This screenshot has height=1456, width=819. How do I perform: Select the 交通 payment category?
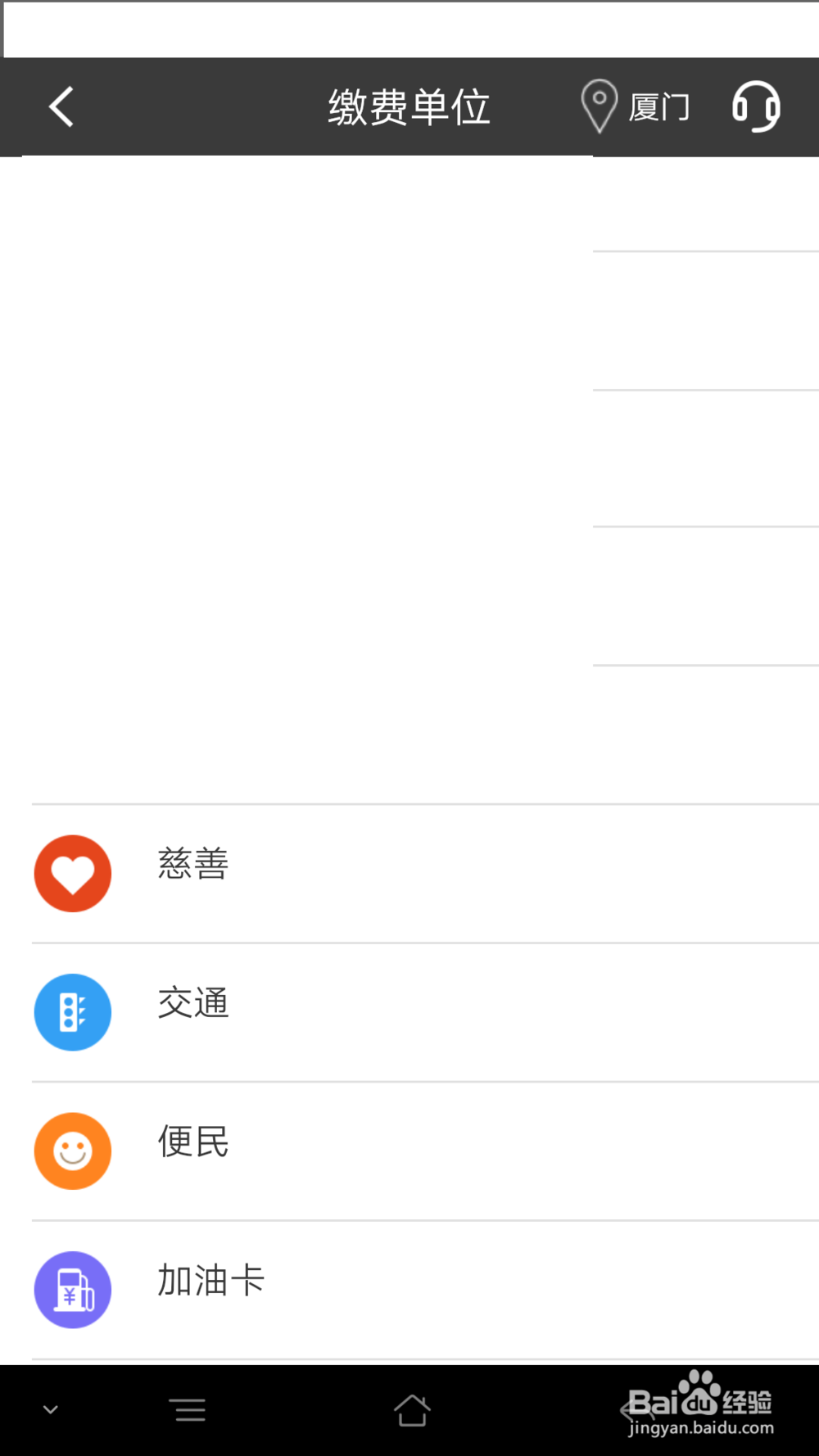click(x=192, y=1003)
